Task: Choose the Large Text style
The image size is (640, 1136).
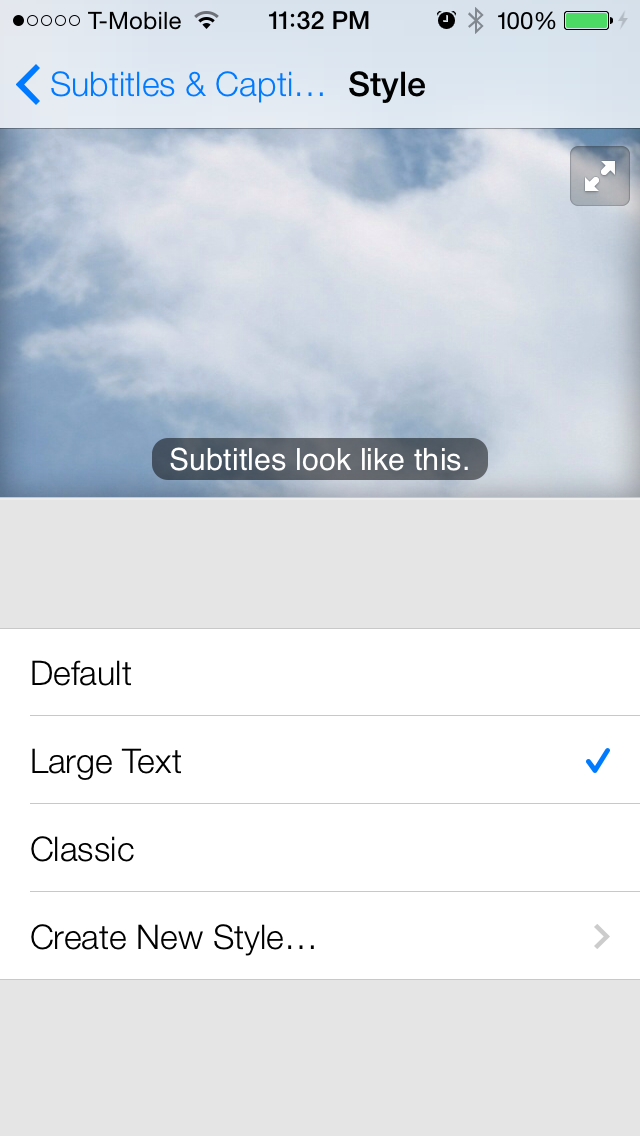Action: pos(320,761)
